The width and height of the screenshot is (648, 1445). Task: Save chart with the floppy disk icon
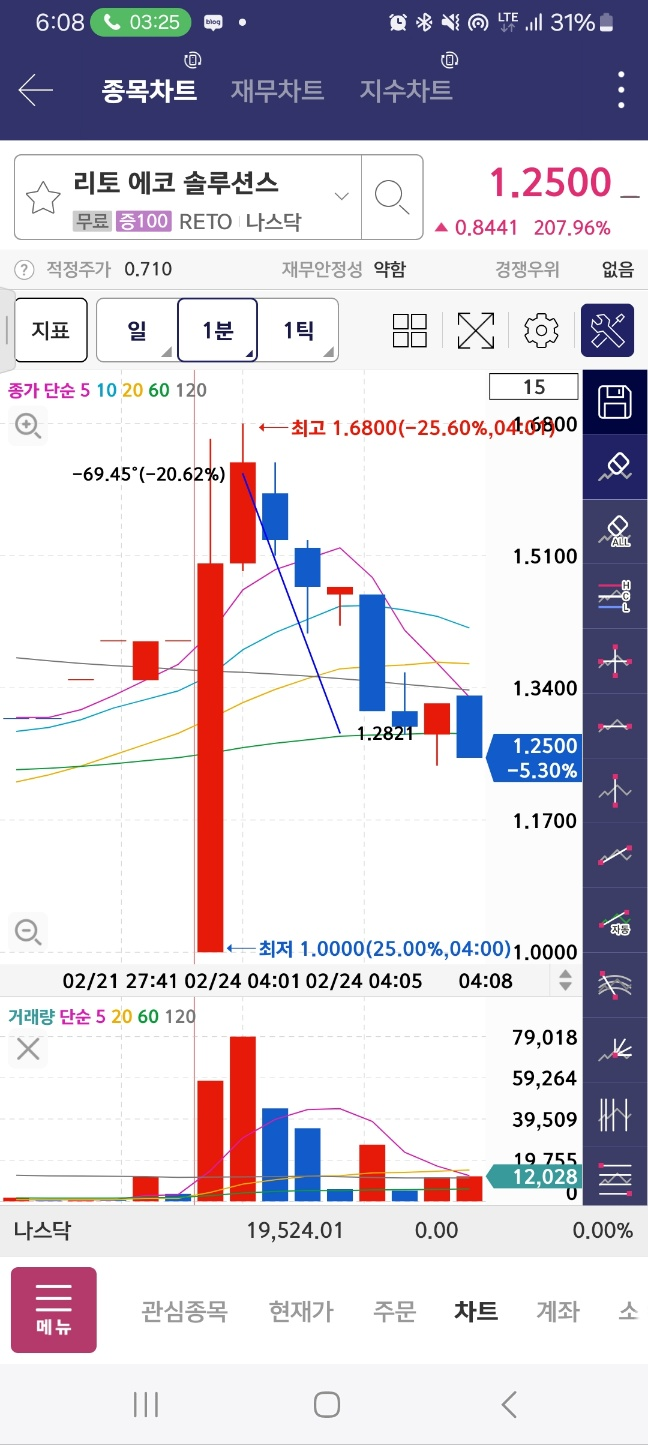(614, 403)
